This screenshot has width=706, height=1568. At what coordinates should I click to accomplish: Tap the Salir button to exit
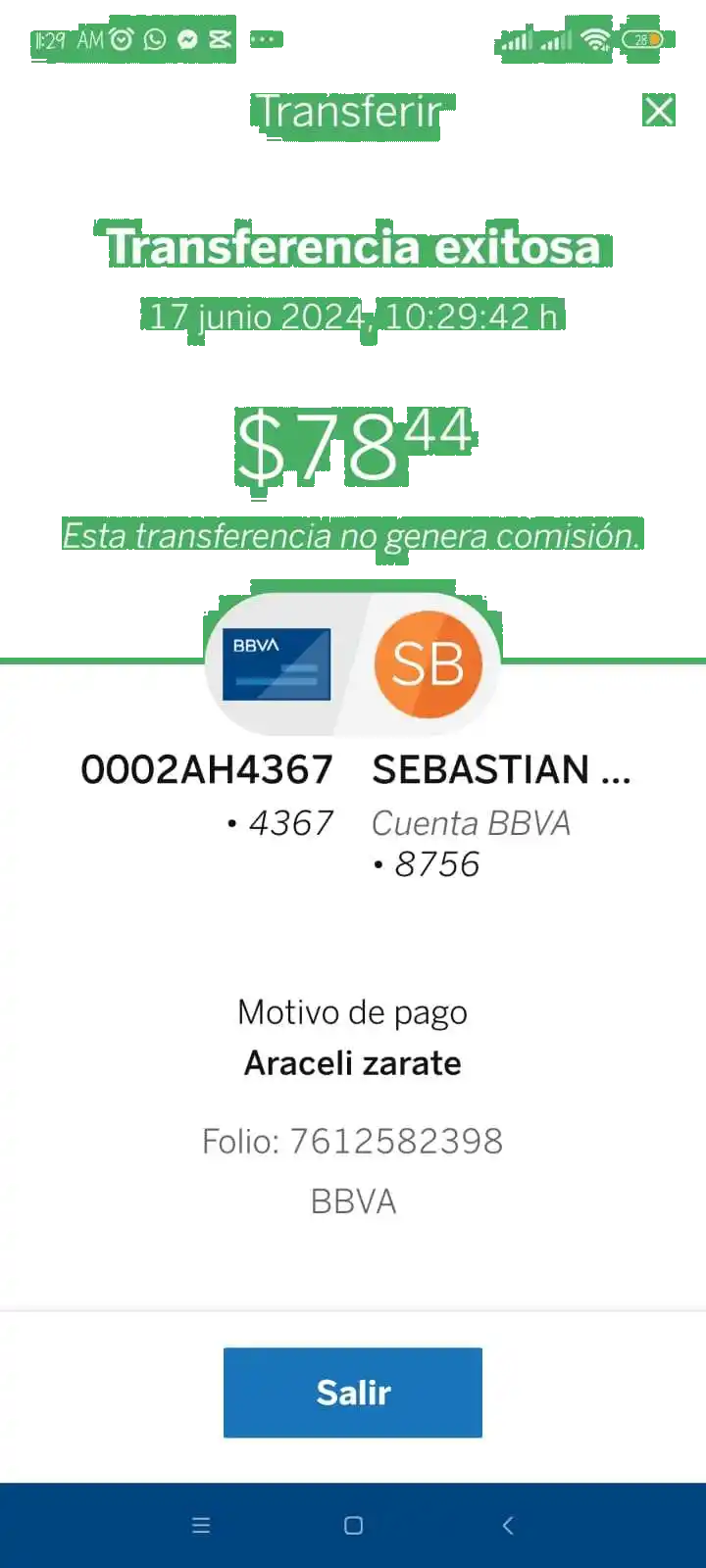coord(353,1392)
